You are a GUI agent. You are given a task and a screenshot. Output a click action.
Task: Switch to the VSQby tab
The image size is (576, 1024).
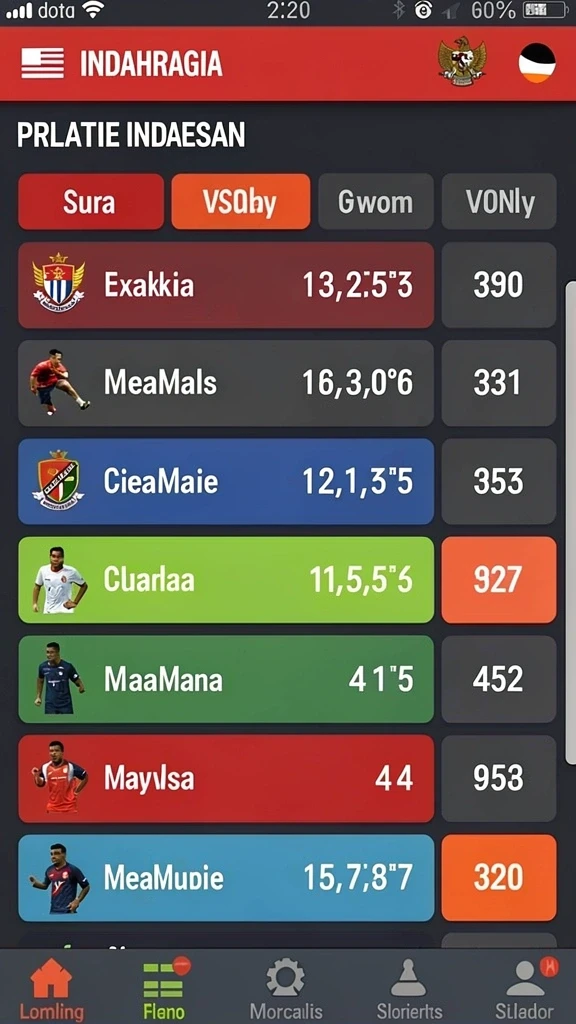pos(240,202)
